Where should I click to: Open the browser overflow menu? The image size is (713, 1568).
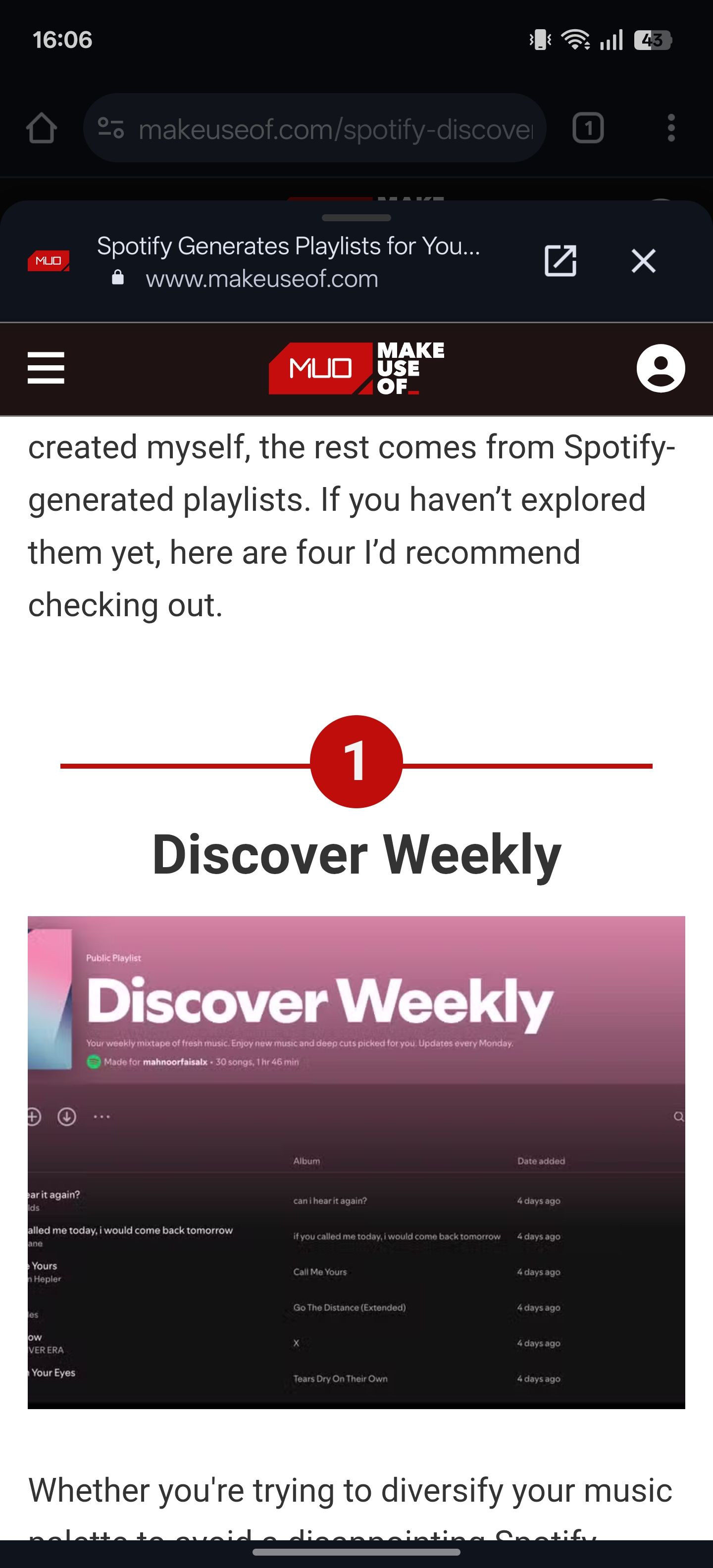(671, 128)
